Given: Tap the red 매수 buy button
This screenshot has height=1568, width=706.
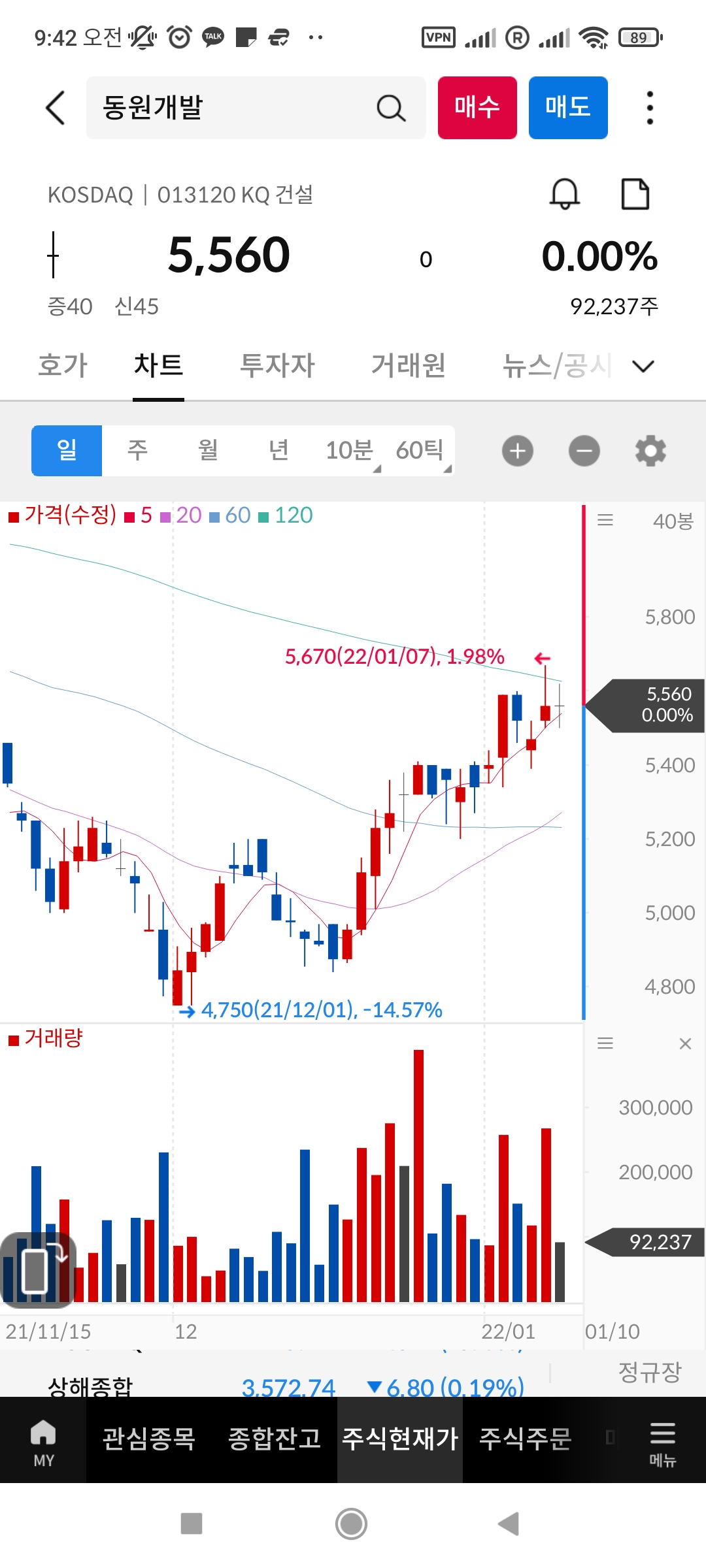Looking at the screenshot, I should (477, 108).
